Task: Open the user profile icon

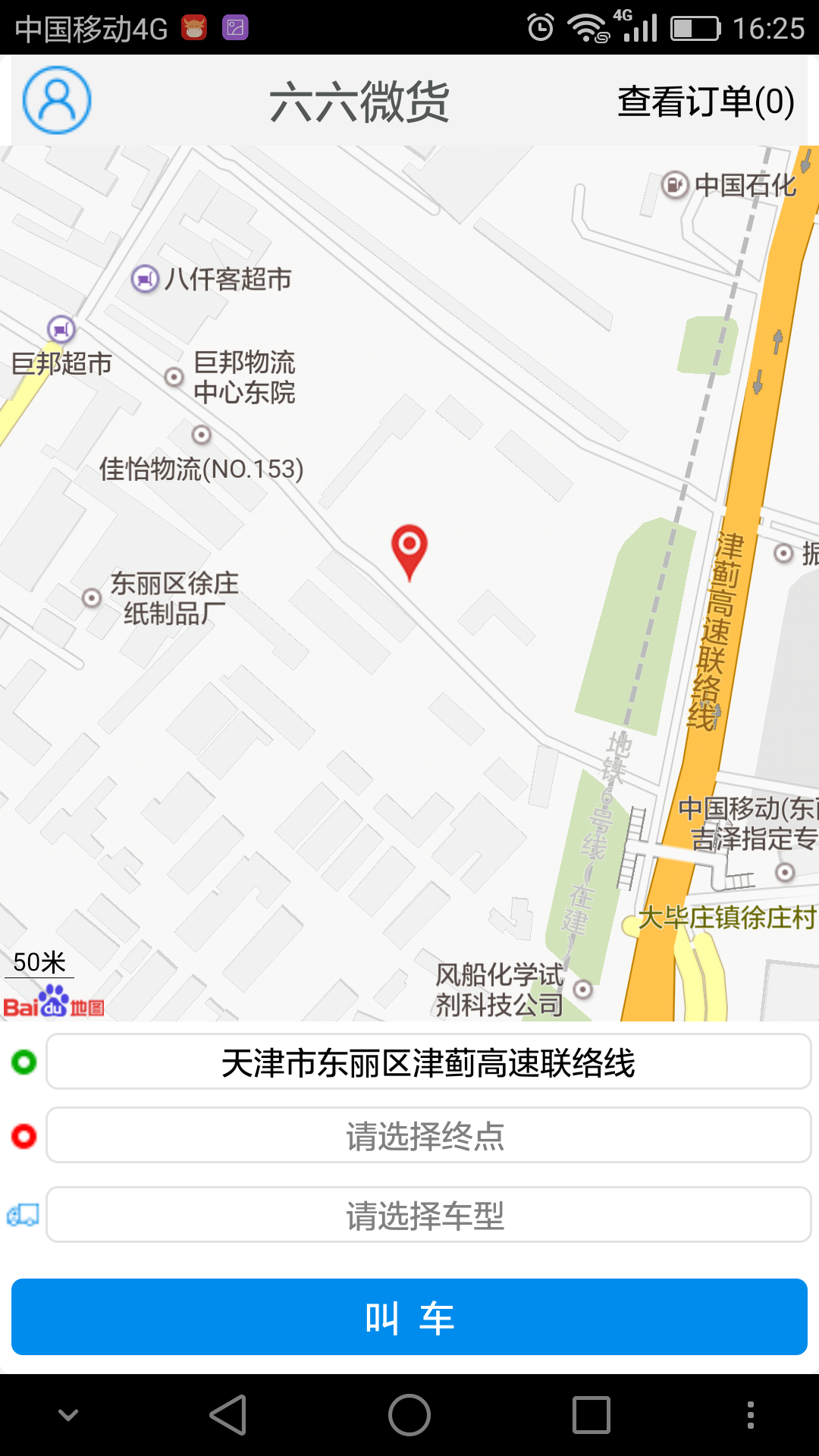Action: [57, 100]
